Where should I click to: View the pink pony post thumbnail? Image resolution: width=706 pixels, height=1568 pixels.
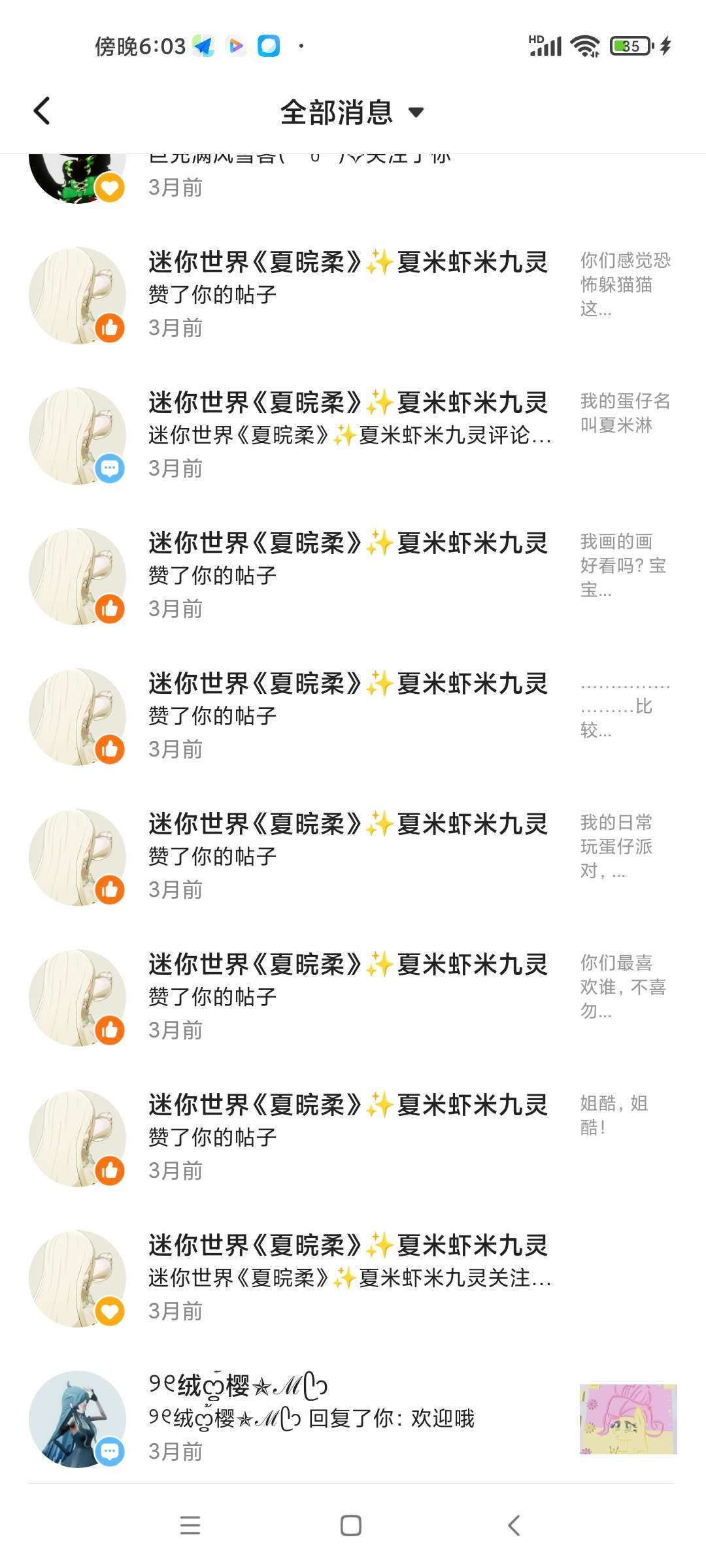[628, 1419]
